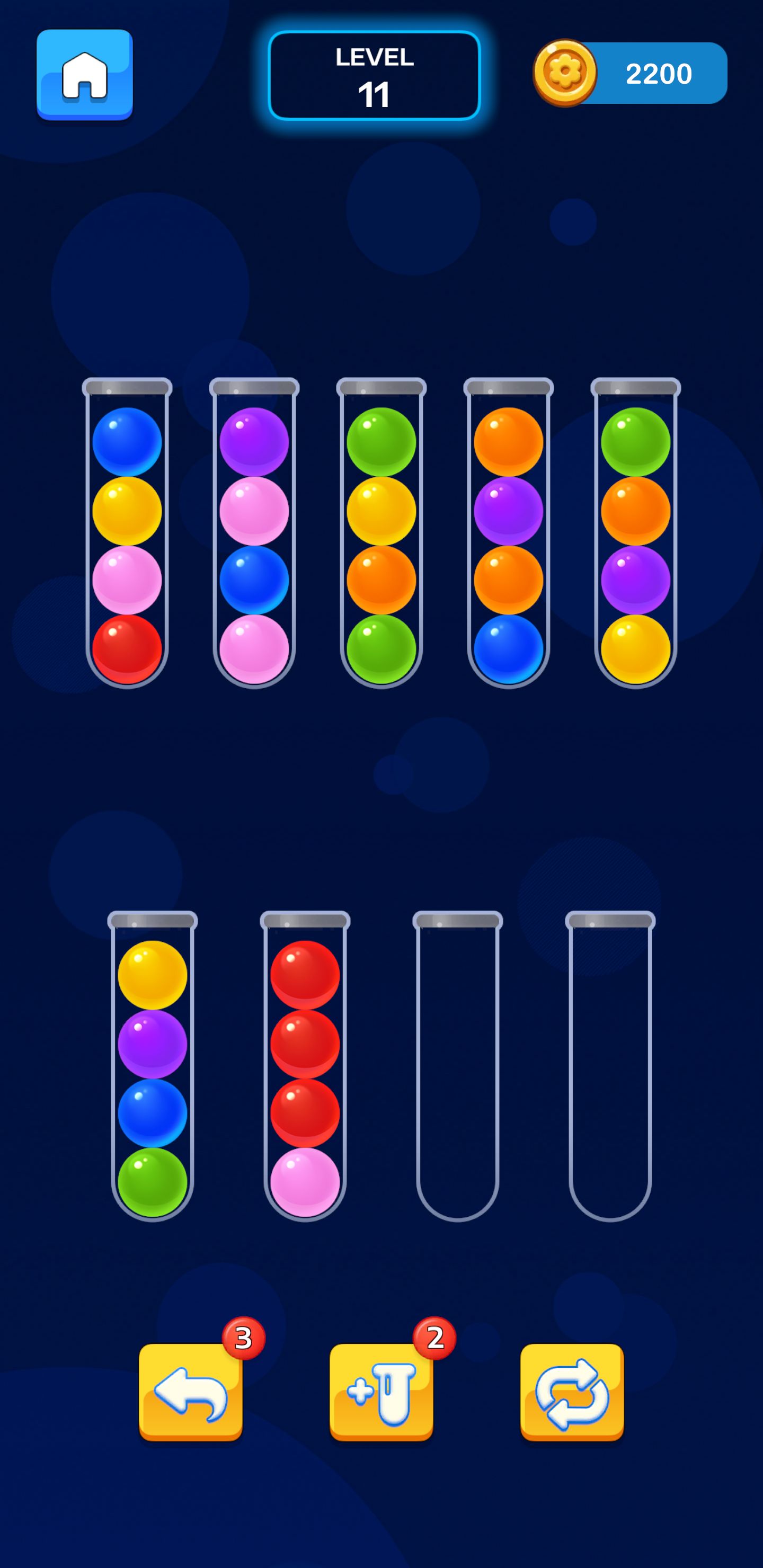The image size is (763, 1568).
Task: Pick the tube holding three red balls
Action: 305,1067
